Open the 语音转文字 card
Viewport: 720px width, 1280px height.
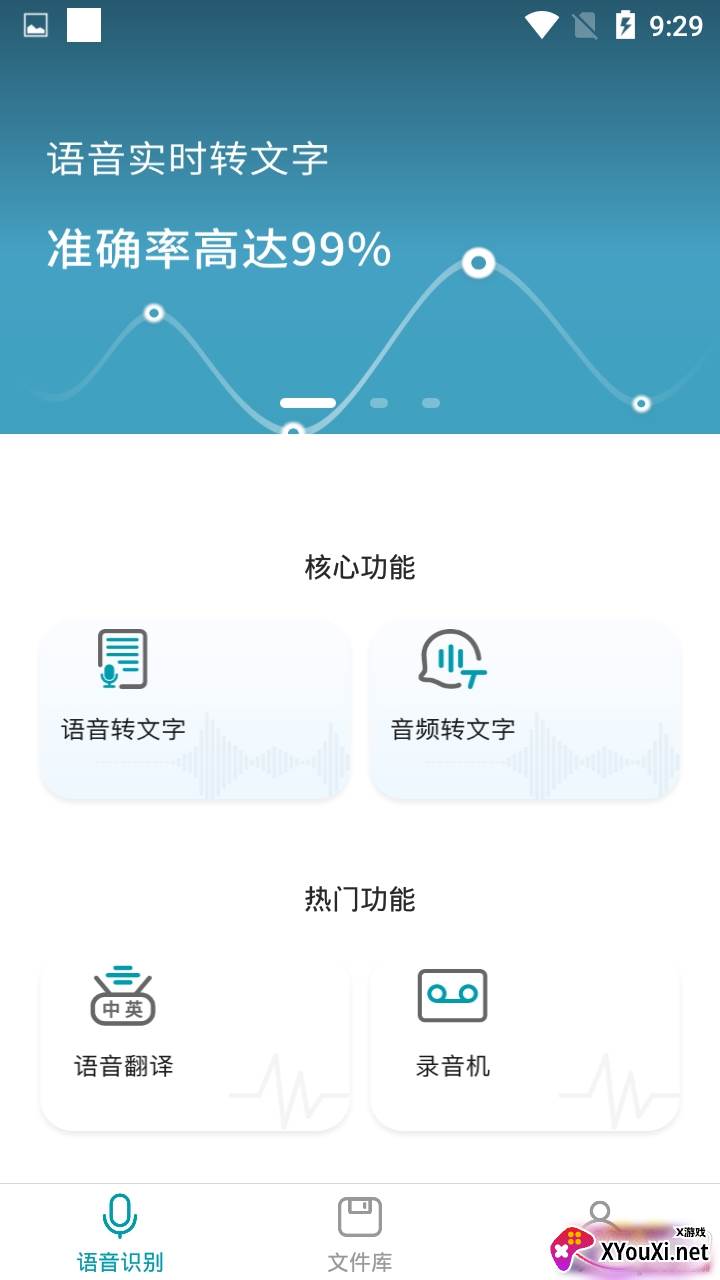click(x=195, y=710)
